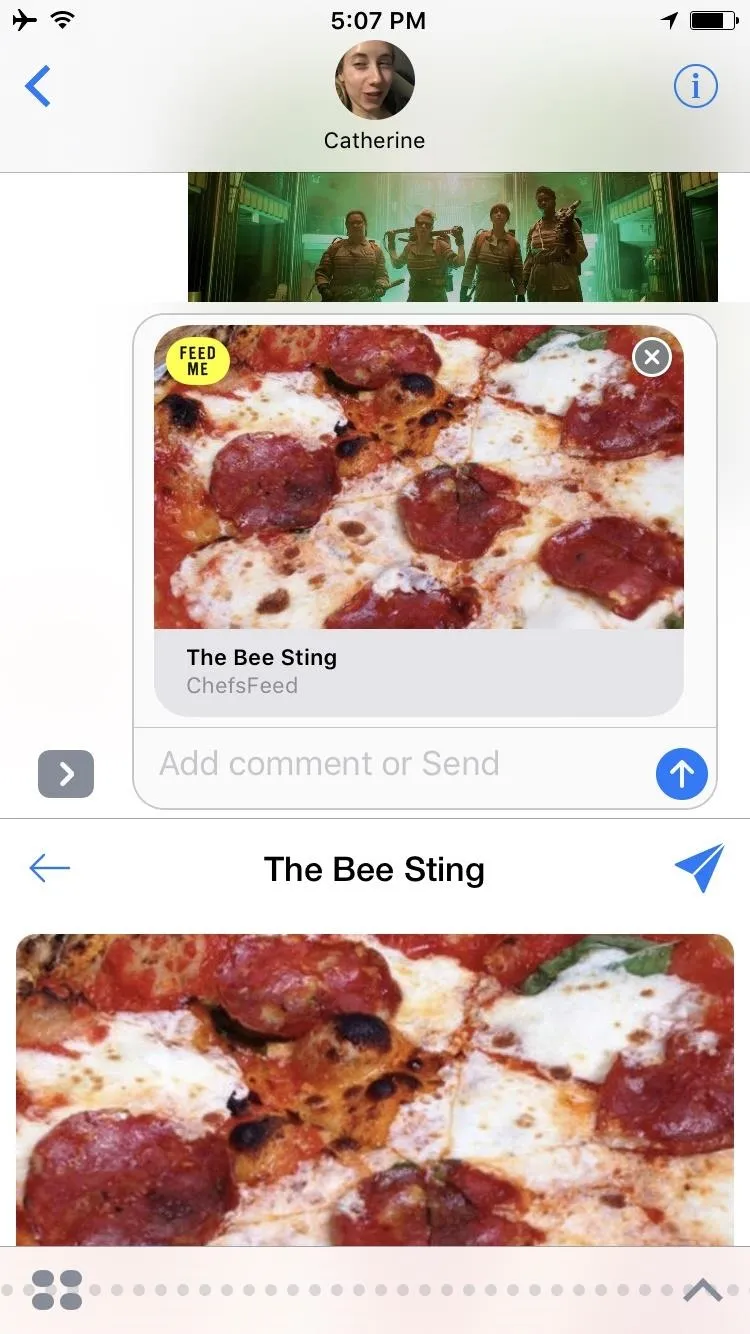Select the large Bee Sting pizza photo
750x1334 pixels.
pyautogui.click(x=375, y=1090)
